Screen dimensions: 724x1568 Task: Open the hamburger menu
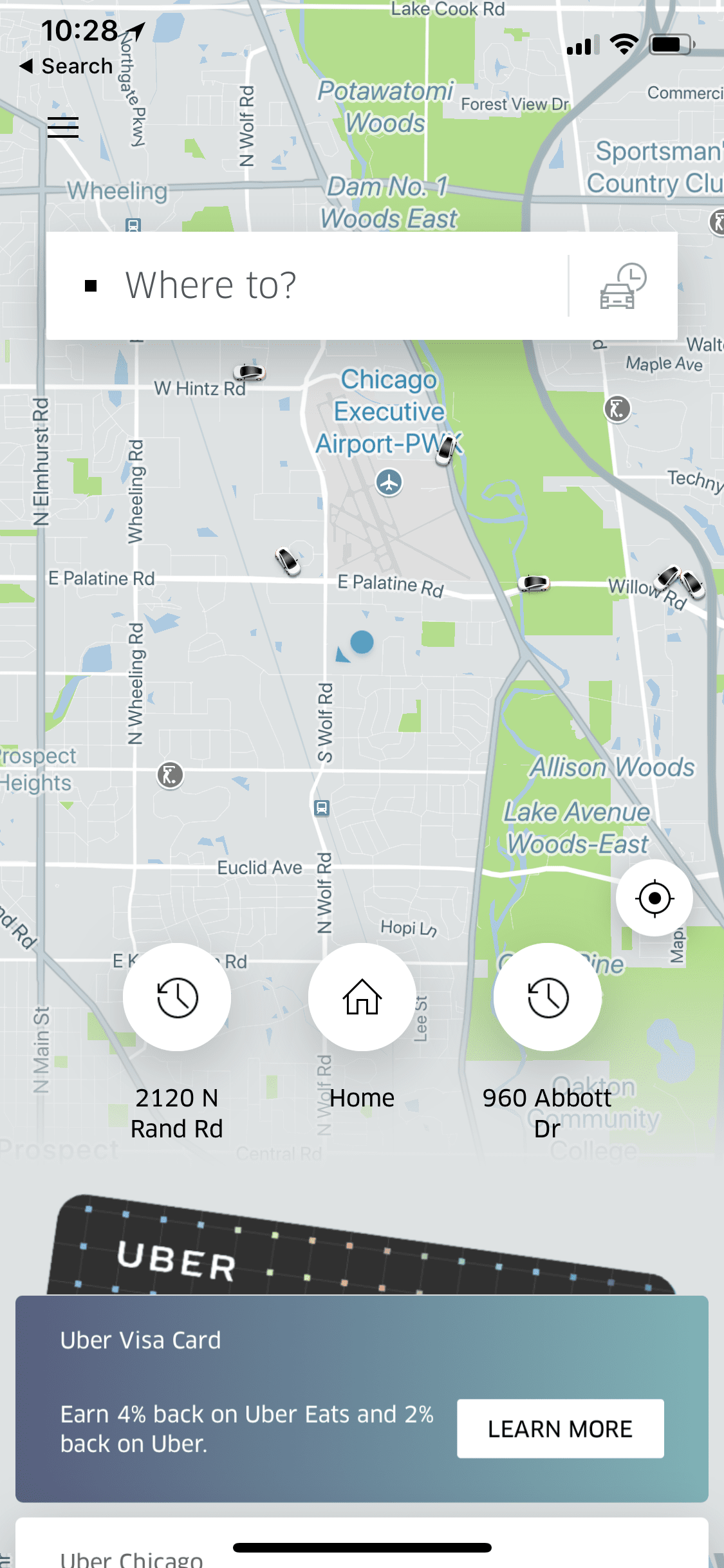click(x=63, y=127)
